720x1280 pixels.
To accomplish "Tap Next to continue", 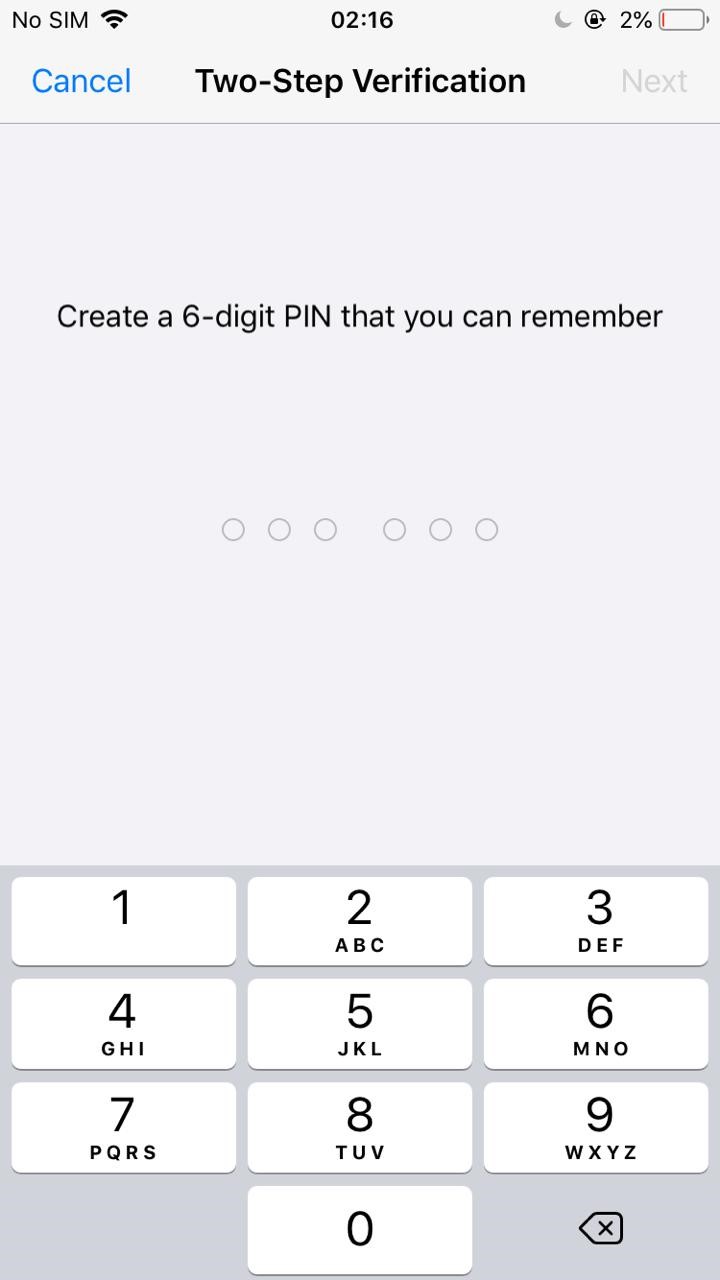I will pos(654,81).
